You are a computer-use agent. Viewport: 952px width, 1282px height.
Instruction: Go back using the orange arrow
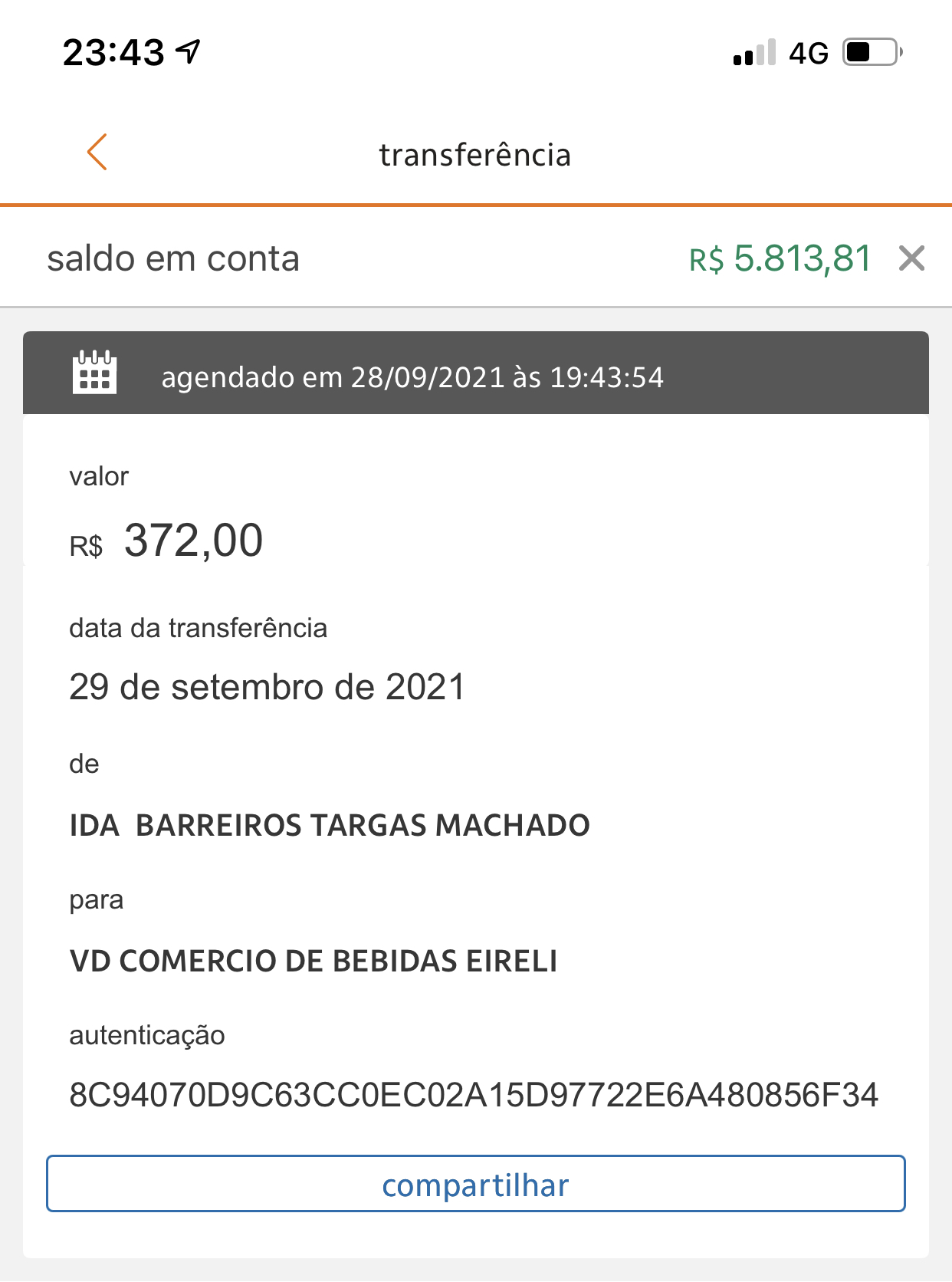(x=97, y=152)
